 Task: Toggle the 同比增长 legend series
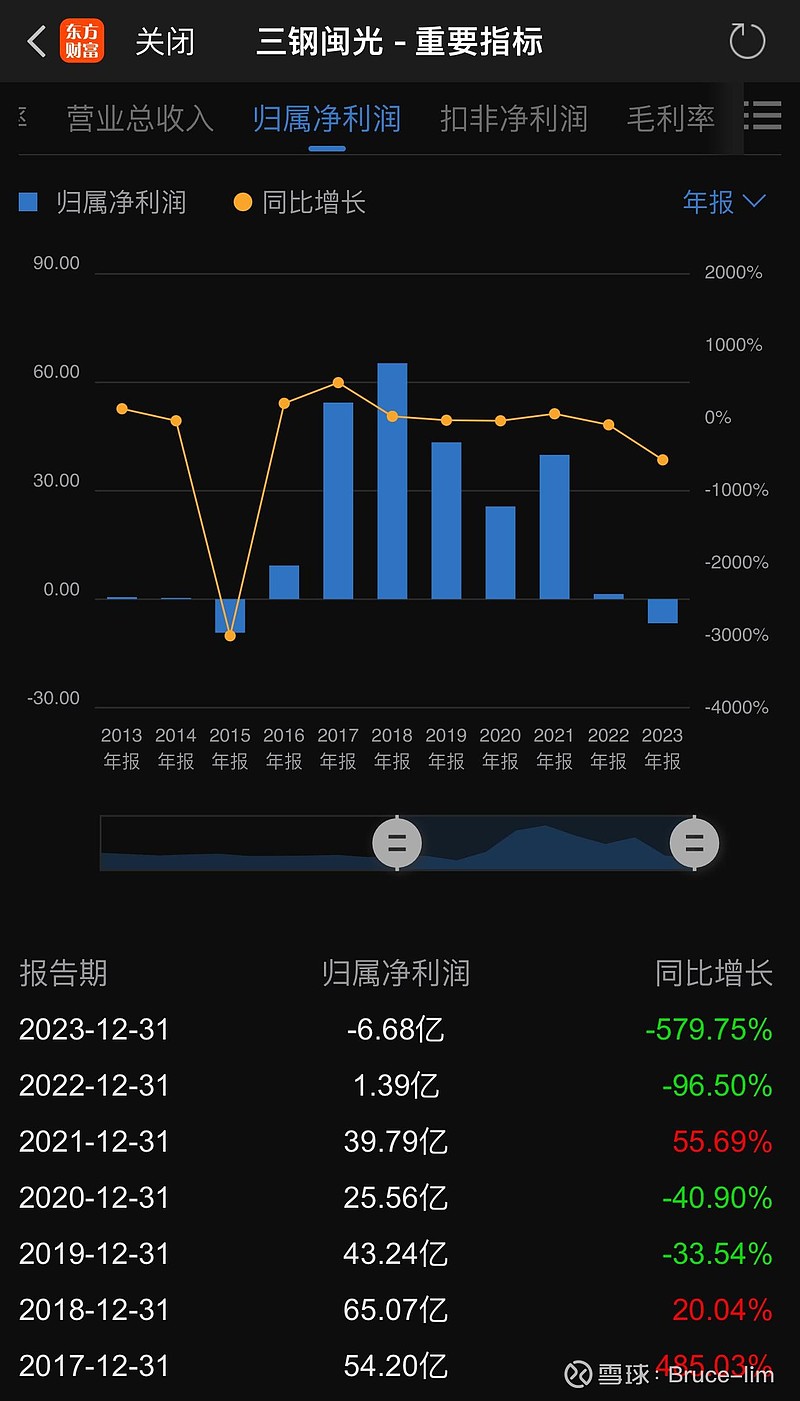(x=300, y=202)
